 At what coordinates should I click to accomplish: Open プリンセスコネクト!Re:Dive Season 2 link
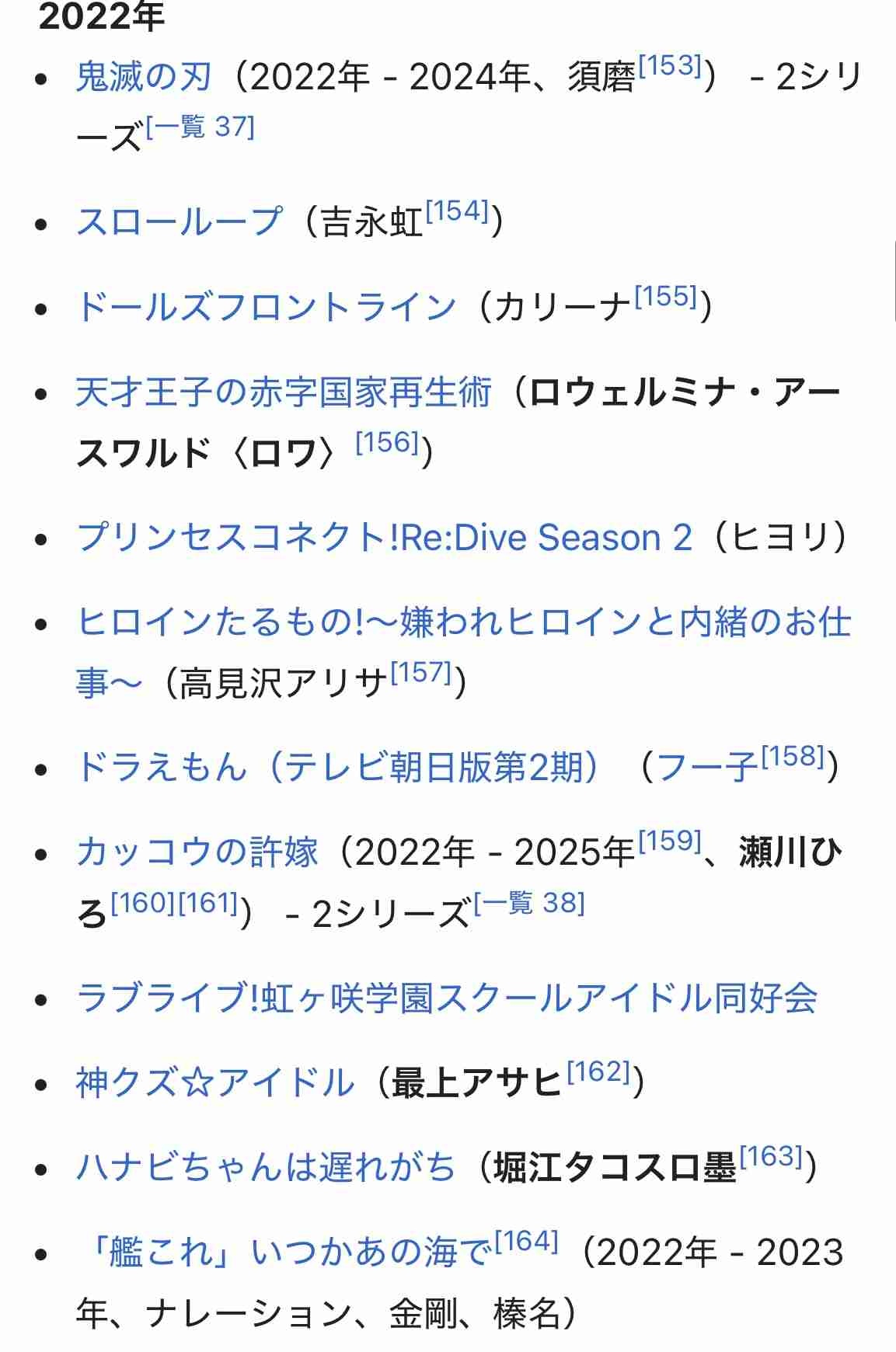coord(384,538)
